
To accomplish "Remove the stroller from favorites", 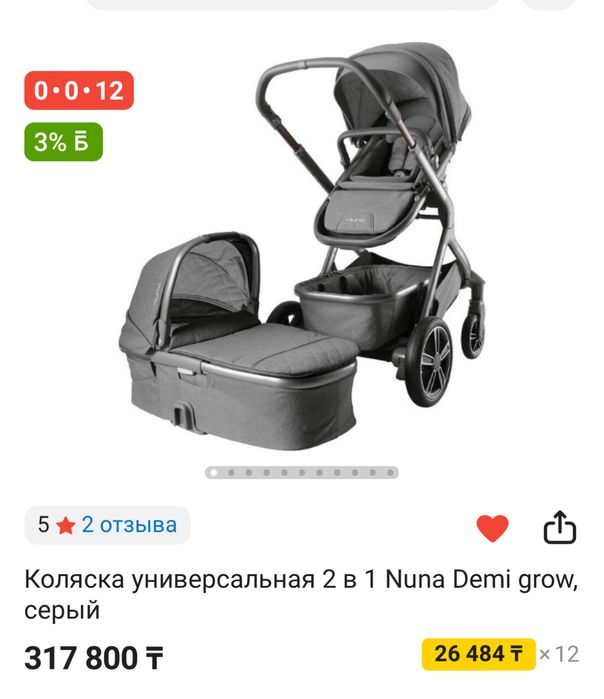I will click(492, 527).
